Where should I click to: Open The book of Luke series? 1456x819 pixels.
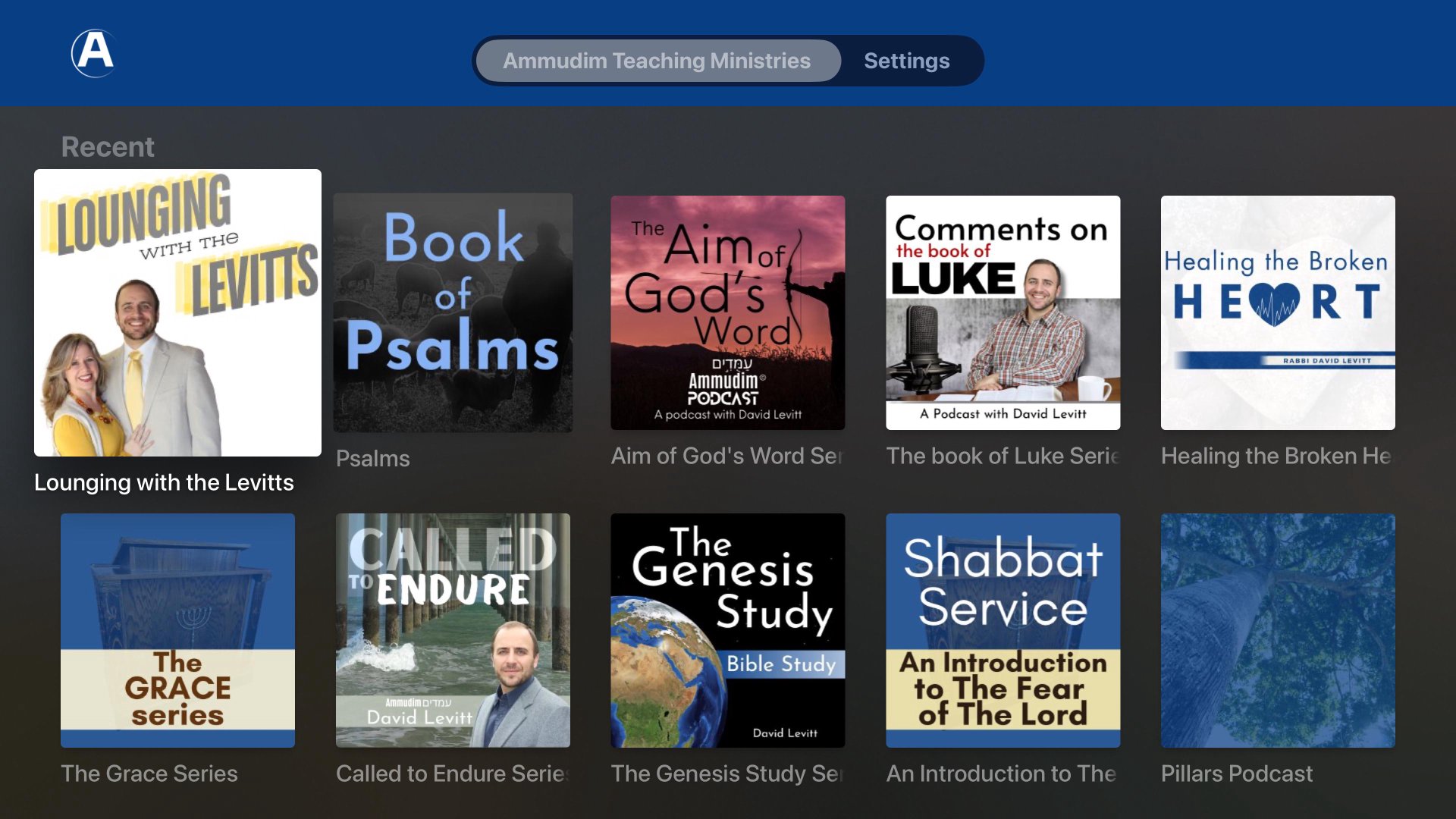pyautogui.click(x=1003, y=312)
